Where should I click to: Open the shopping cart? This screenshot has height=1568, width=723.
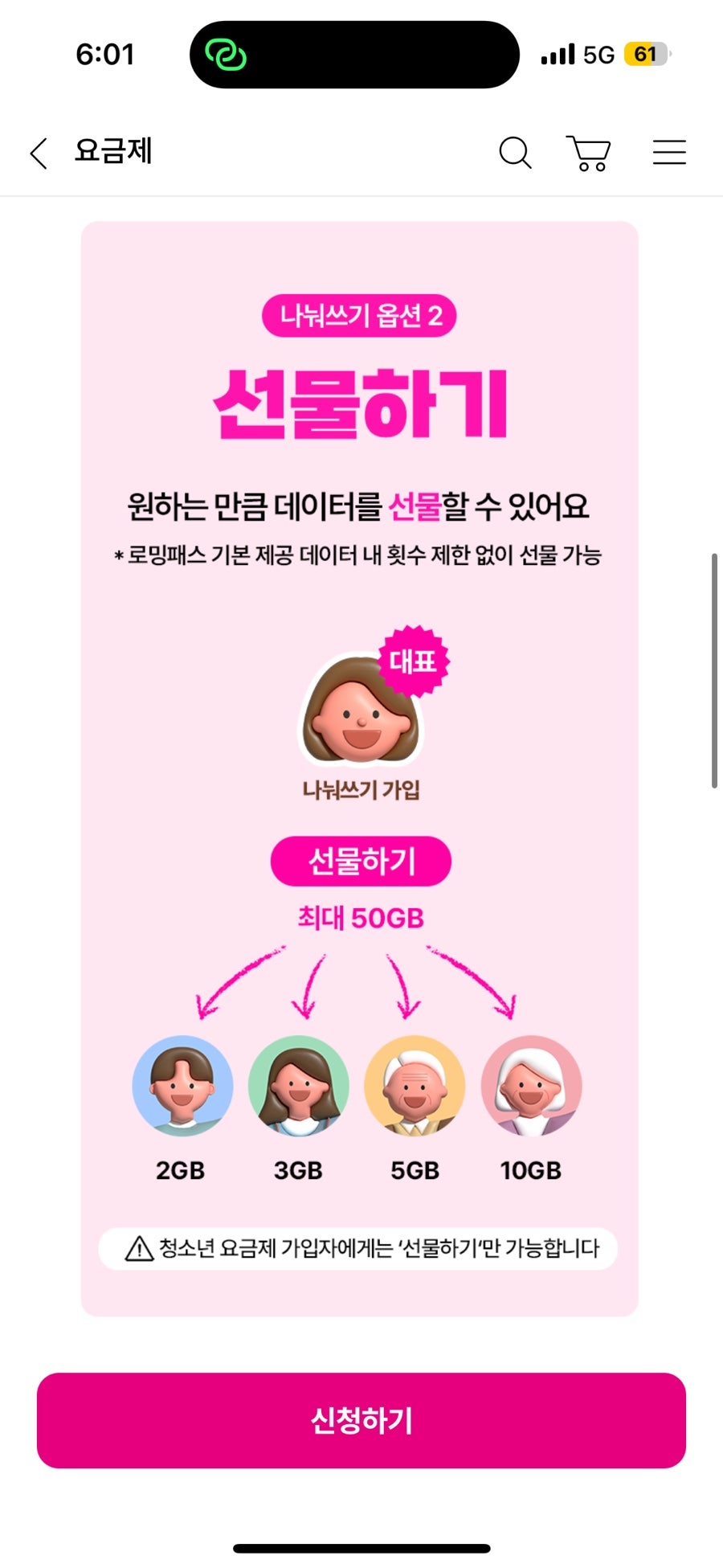pos(589,153)
